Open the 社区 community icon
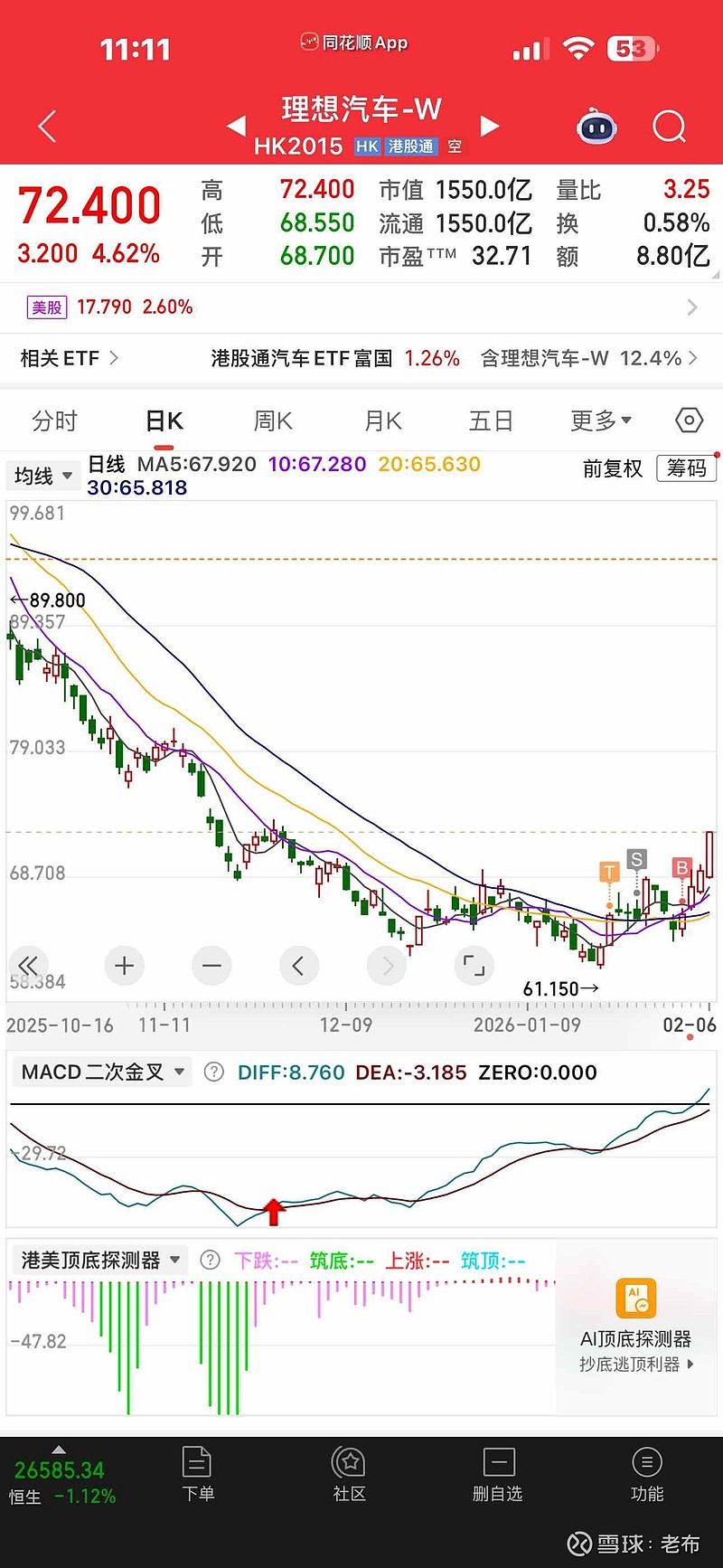The image size is (723, 1568). point(348,1474)
